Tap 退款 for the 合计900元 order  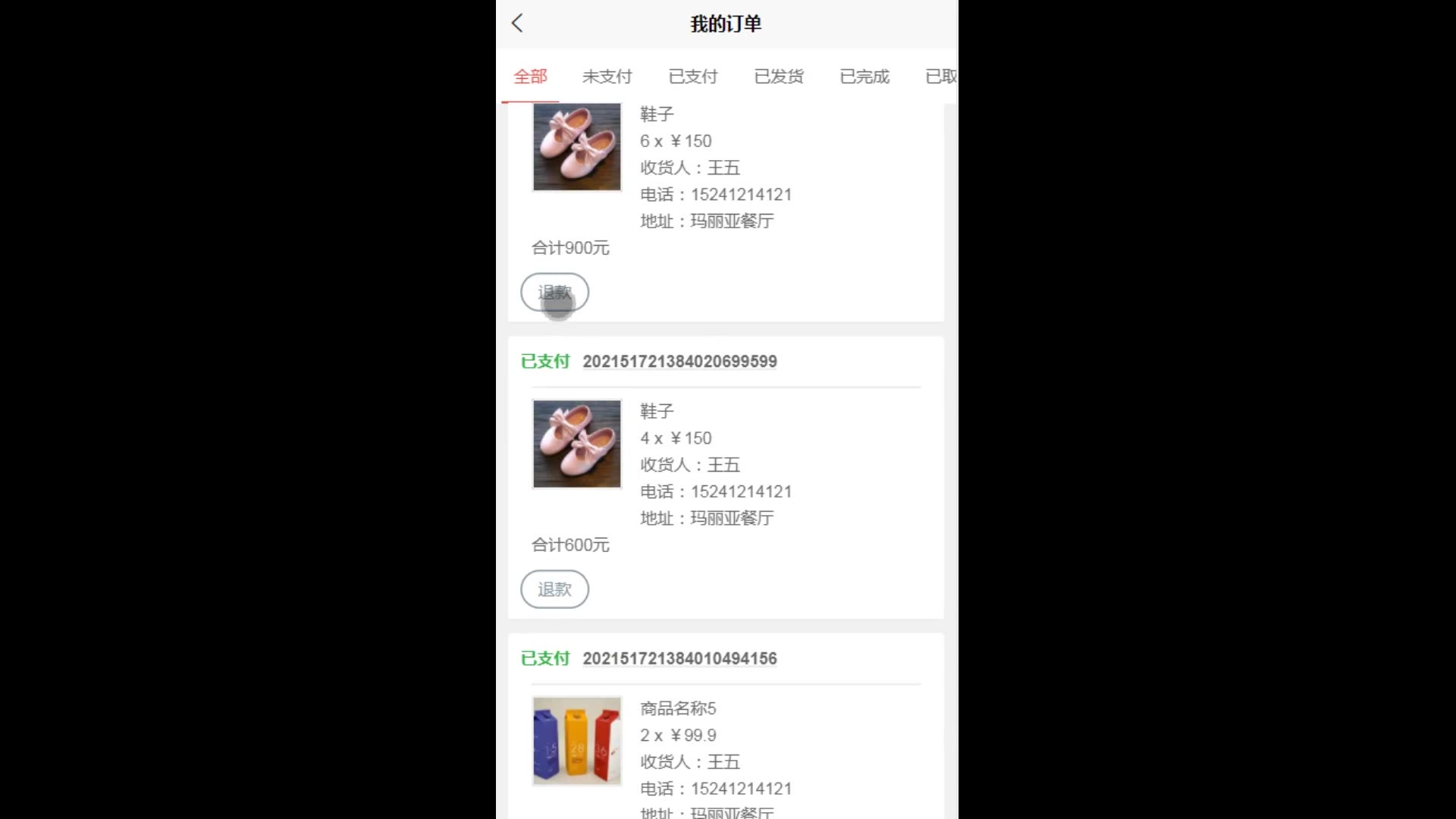pyautogui.click(x=554, y=293)
